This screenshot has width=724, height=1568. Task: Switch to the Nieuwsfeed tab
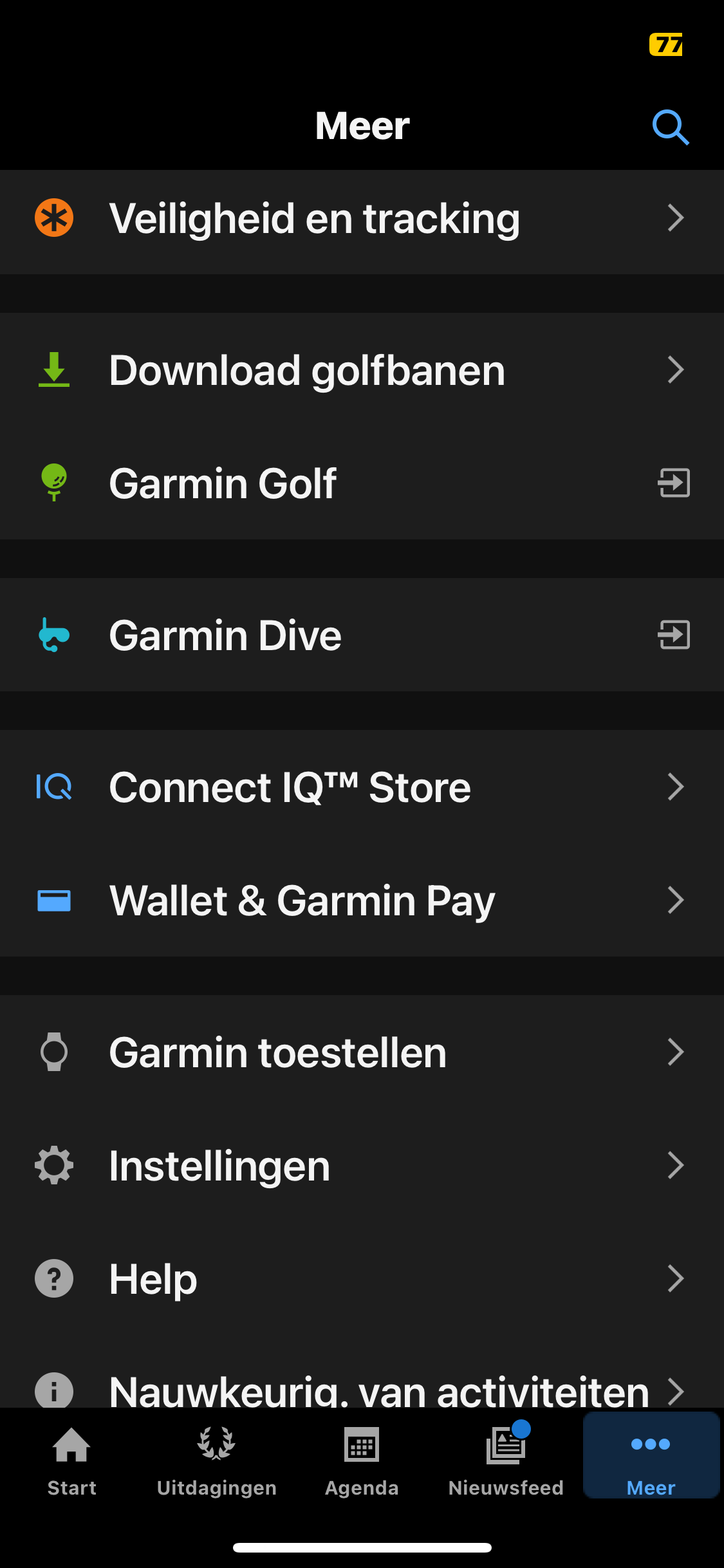[x=506, y=1461]
